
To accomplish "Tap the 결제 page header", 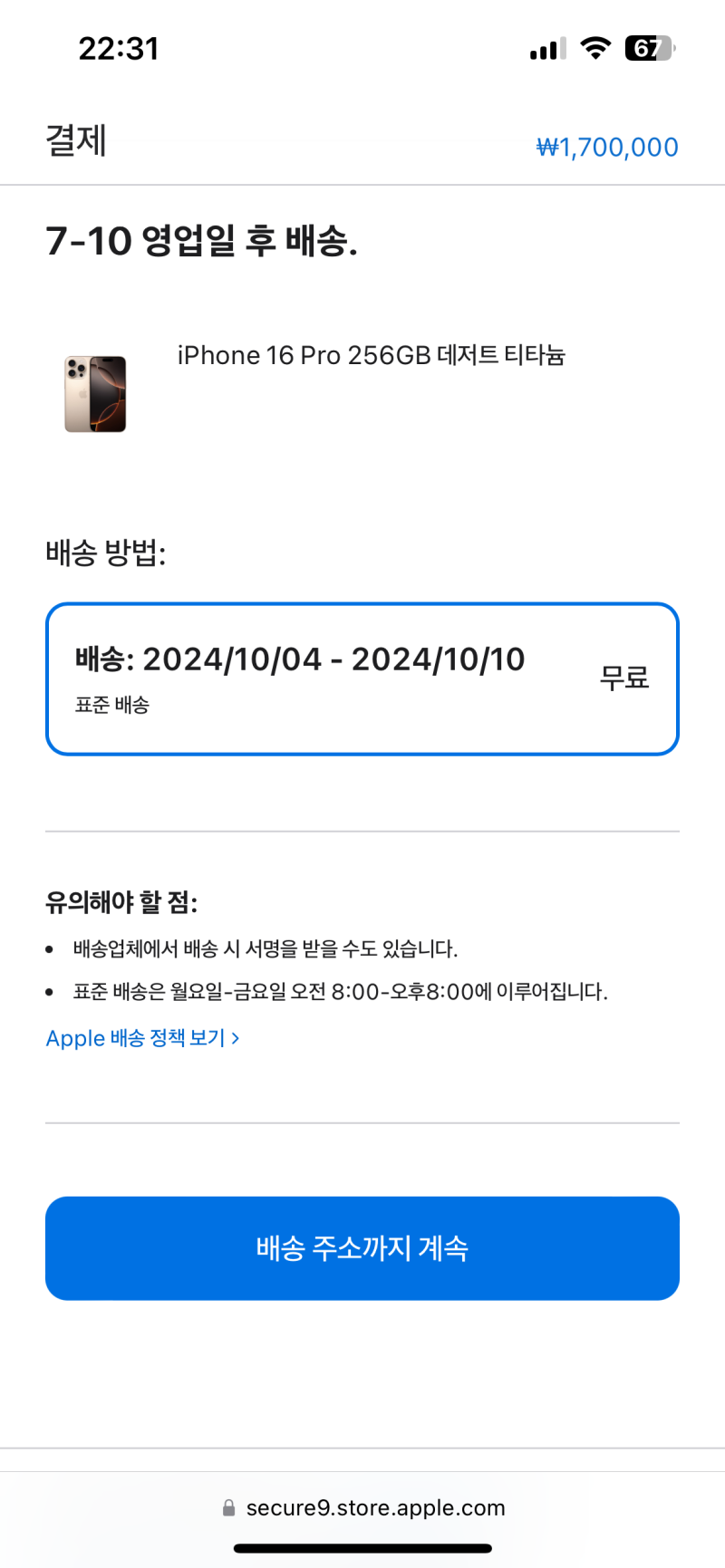I will click(74, 142).
